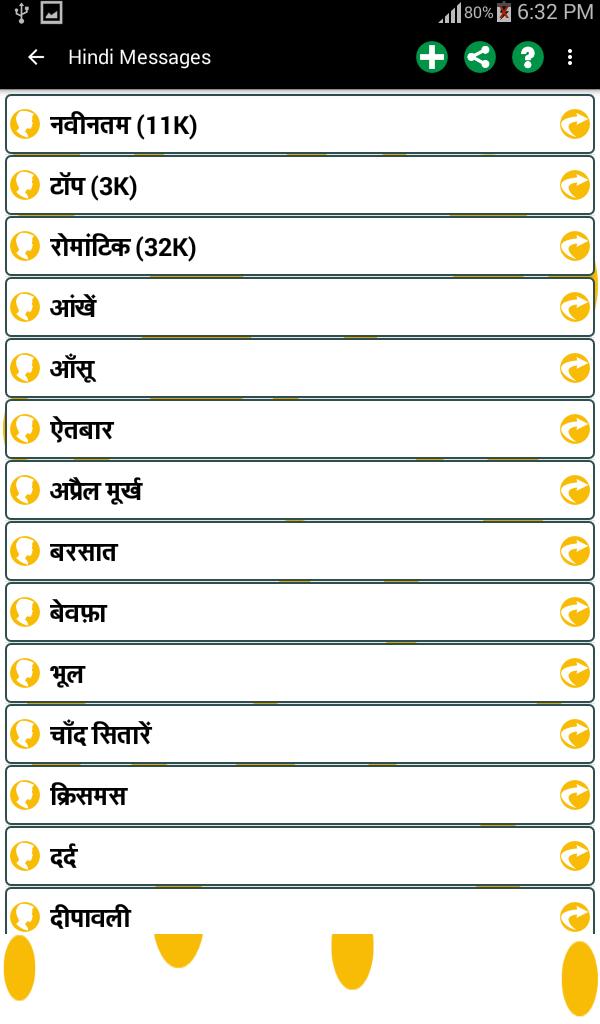Select the रोमांटिक (32K) category
Viewport: 600px width, 1024px height.
[300, 246]
